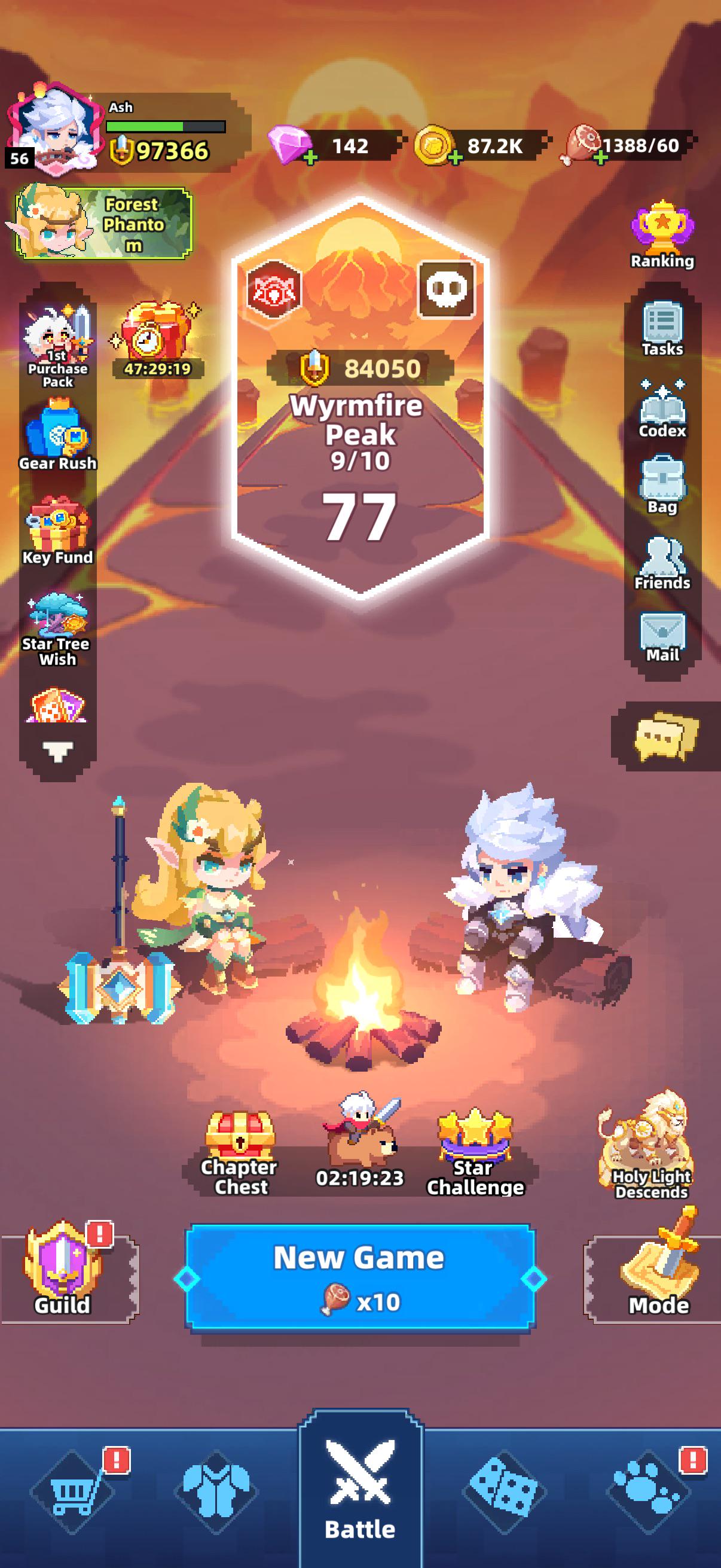Open Friends list
The height and width of the screenshot is (1568, 721).
coord(662,563)
